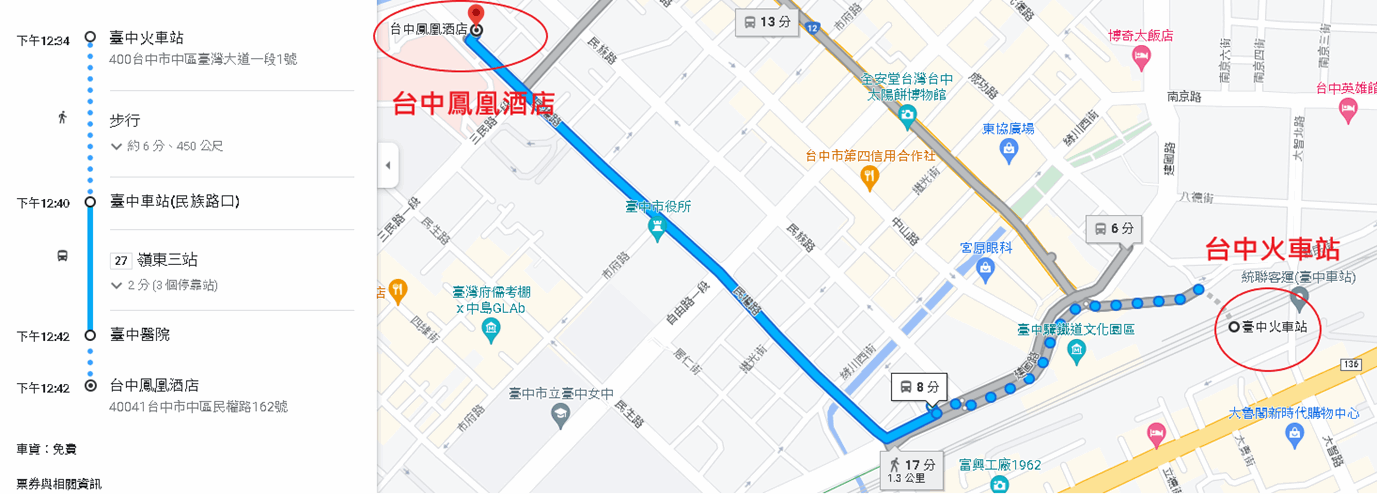This screenshot has height=494, width=1377.
Task: Open 臺中驛鐵道文化園區 marker
Action: (x=1076, y=350)
